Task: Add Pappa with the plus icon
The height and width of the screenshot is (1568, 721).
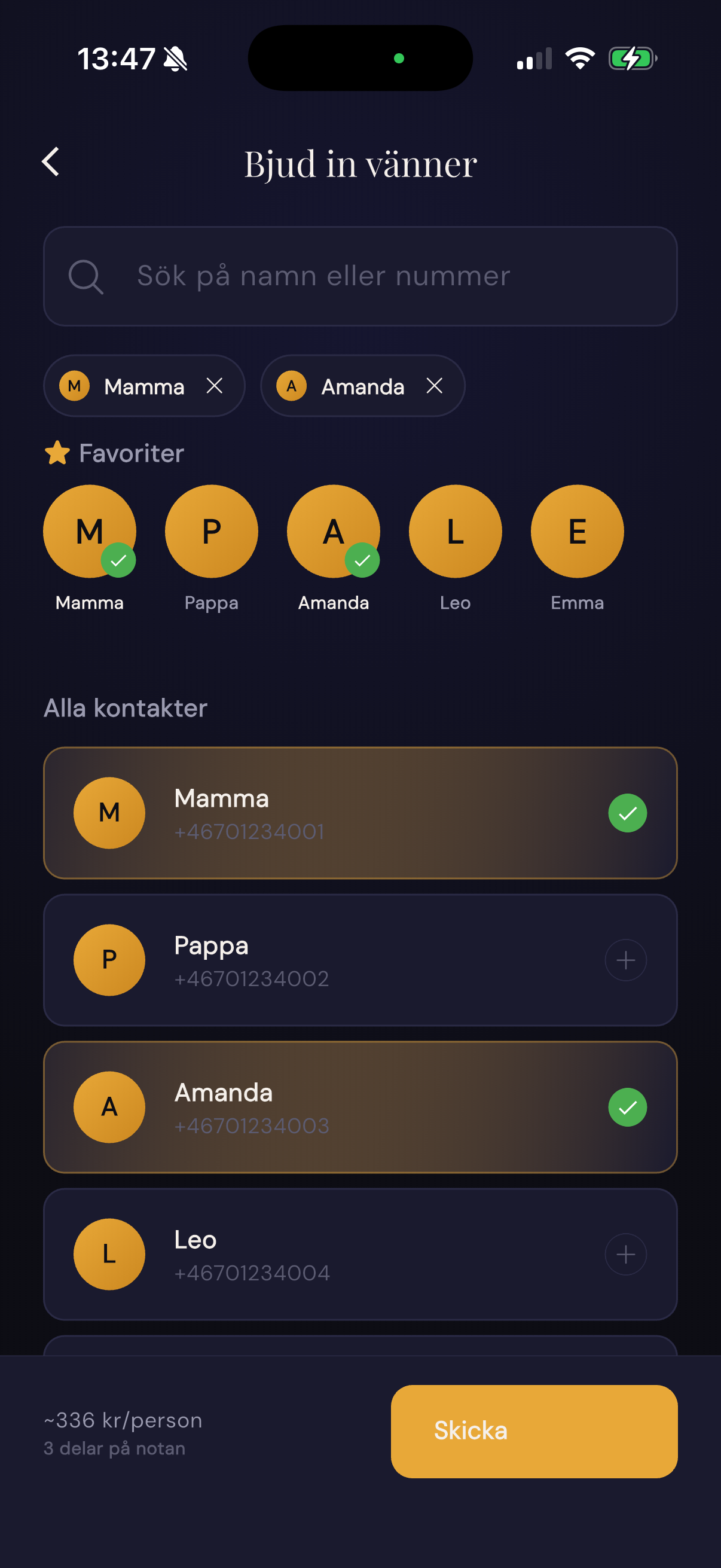Action: pyautogui.click(x=625, y=960)
